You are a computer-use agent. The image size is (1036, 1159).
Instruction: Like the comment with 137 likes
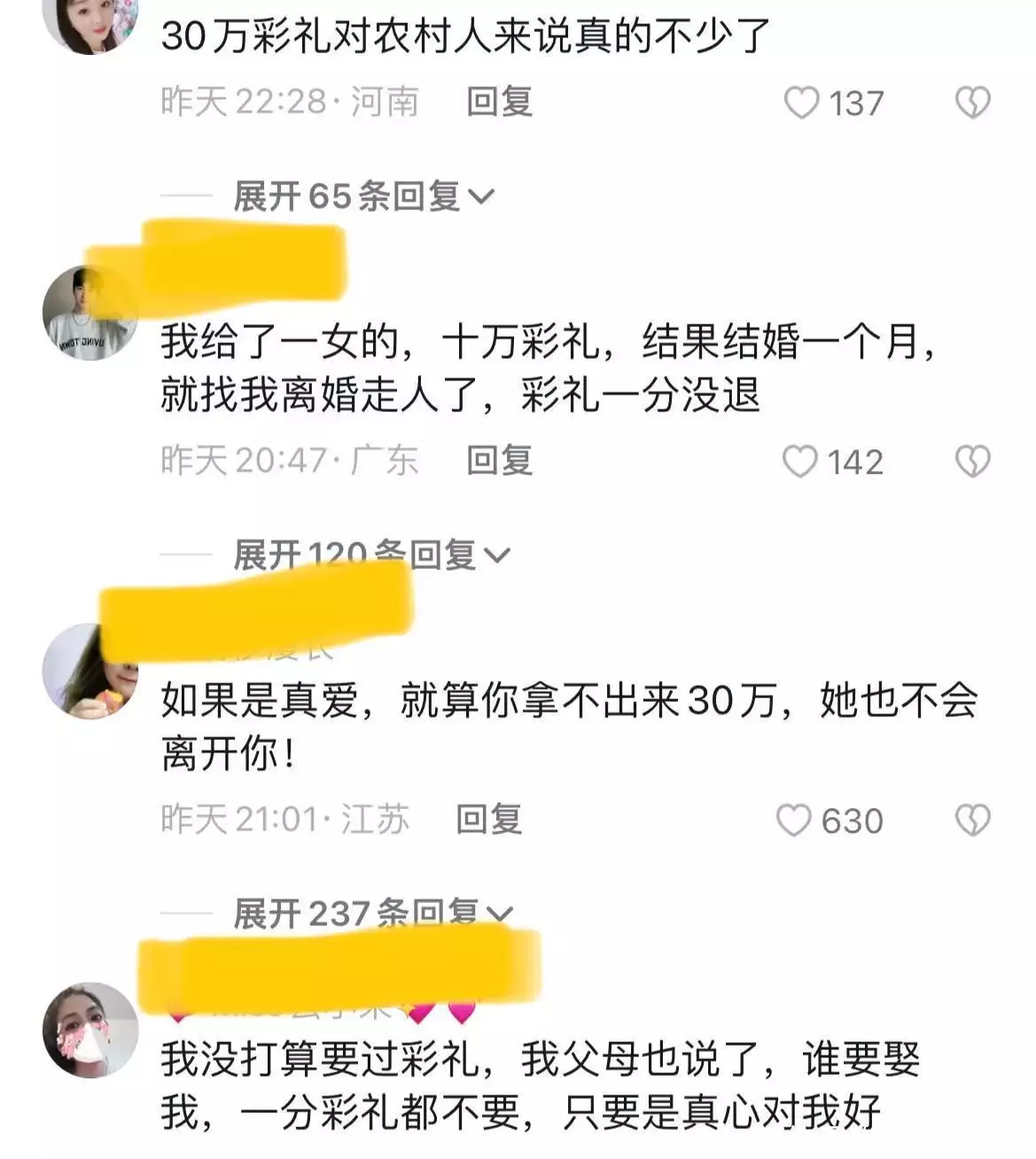(802, 103)
